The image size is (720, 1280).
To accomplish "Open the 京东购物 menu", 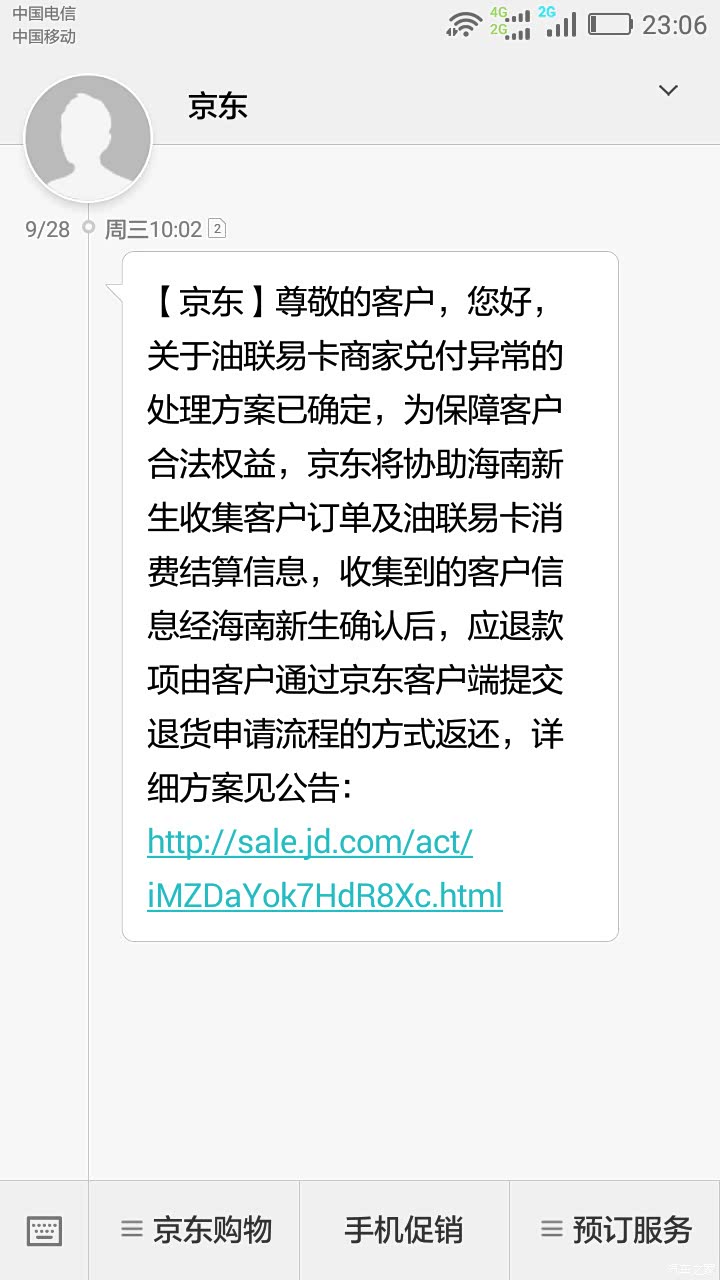I will tap(195, 1230).
